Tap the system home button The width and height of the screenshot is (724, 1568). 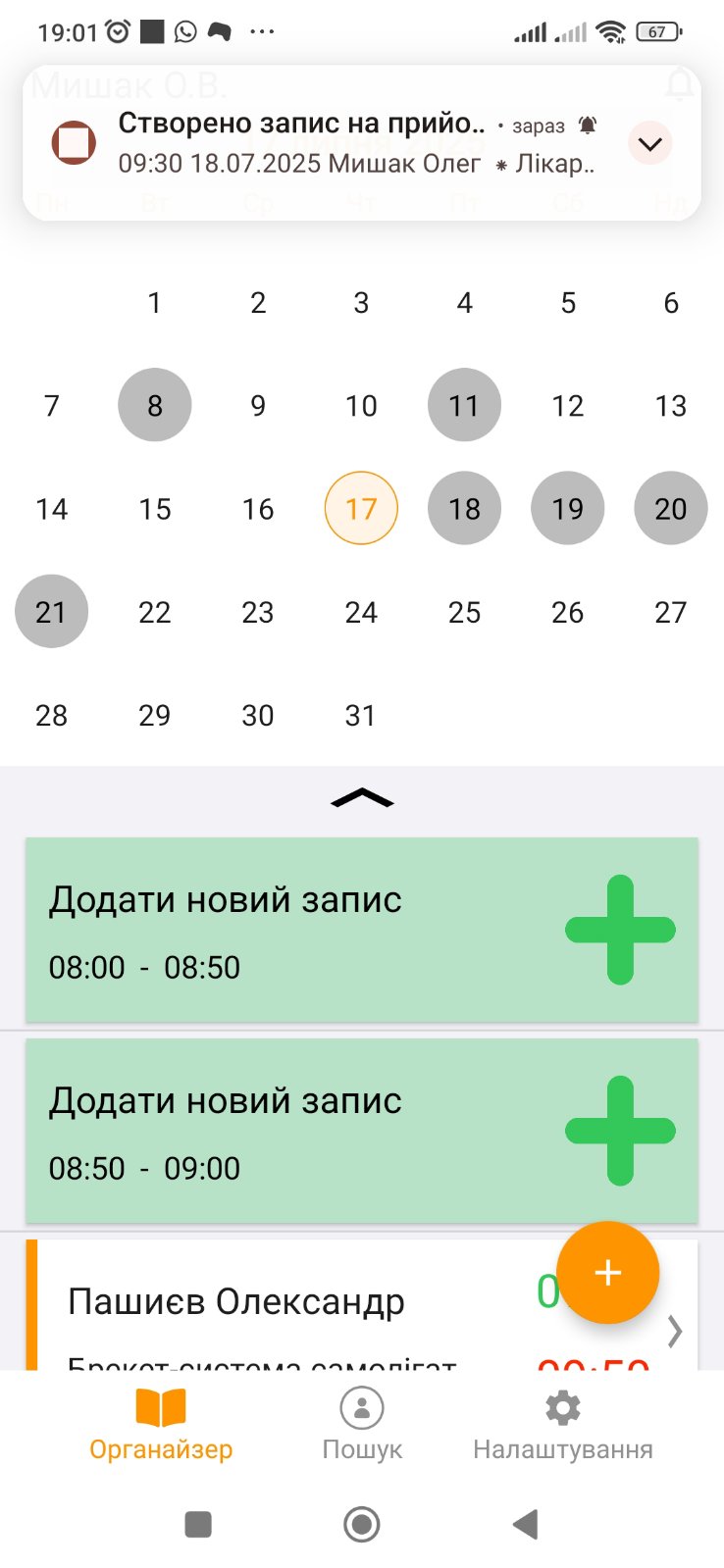(362, 1524)
